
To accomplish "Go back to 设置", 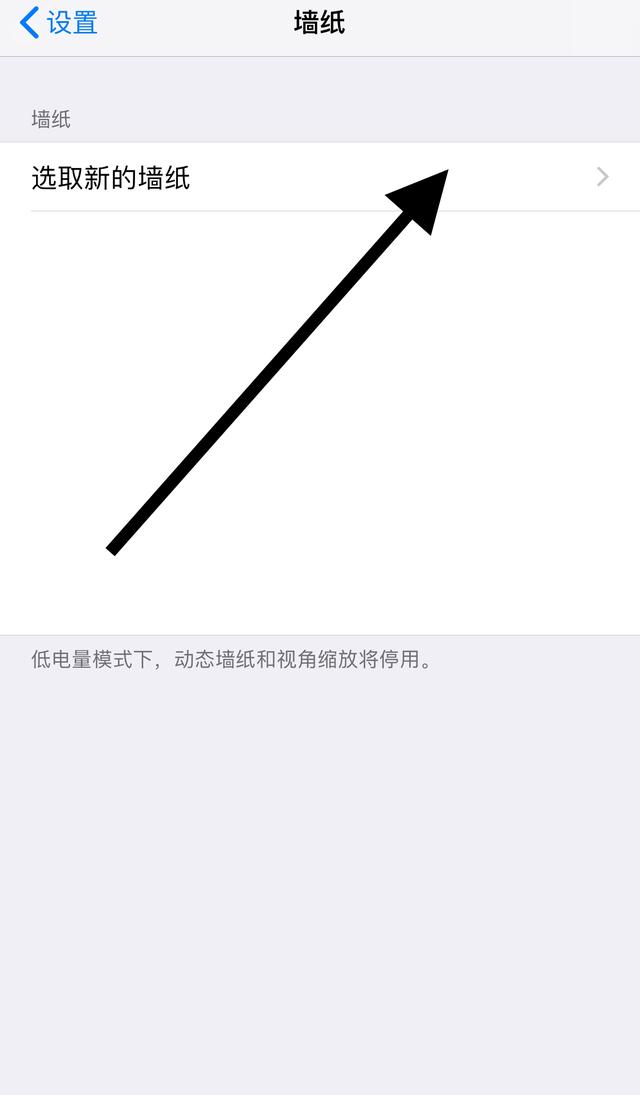I will 59,23.
